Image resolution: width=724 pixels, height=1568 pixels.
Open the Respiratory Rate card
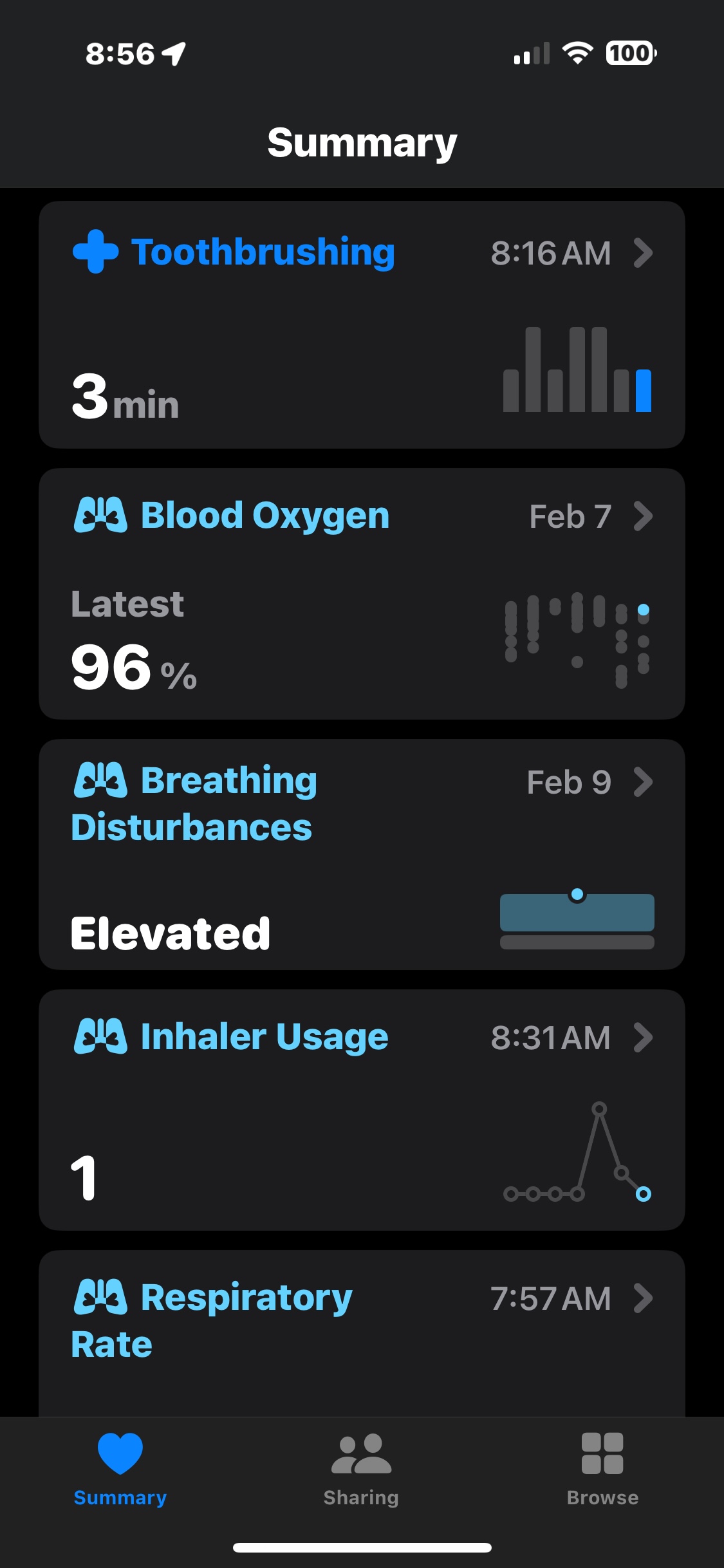coord(362,1331)
